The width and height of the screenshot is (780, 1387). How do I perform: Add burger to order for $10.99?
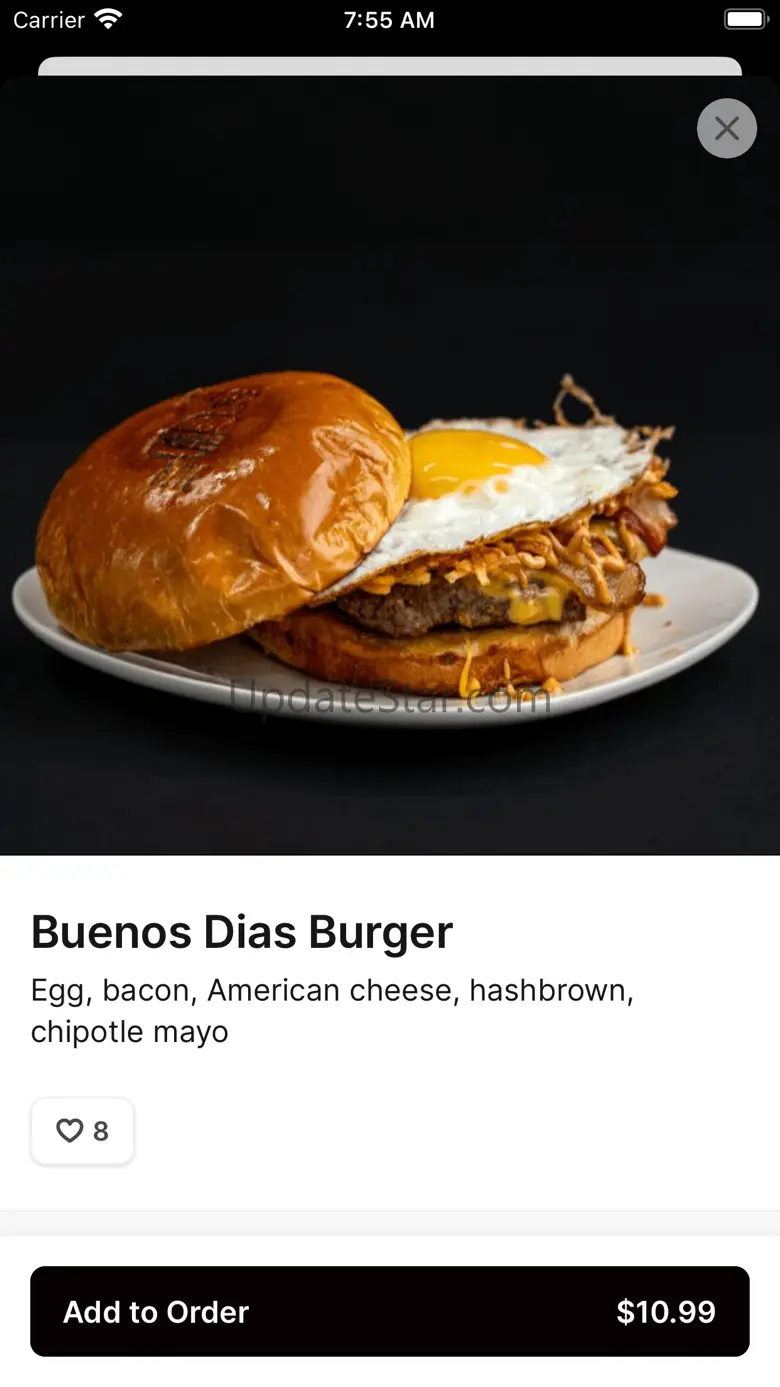tap(390, 1311)
